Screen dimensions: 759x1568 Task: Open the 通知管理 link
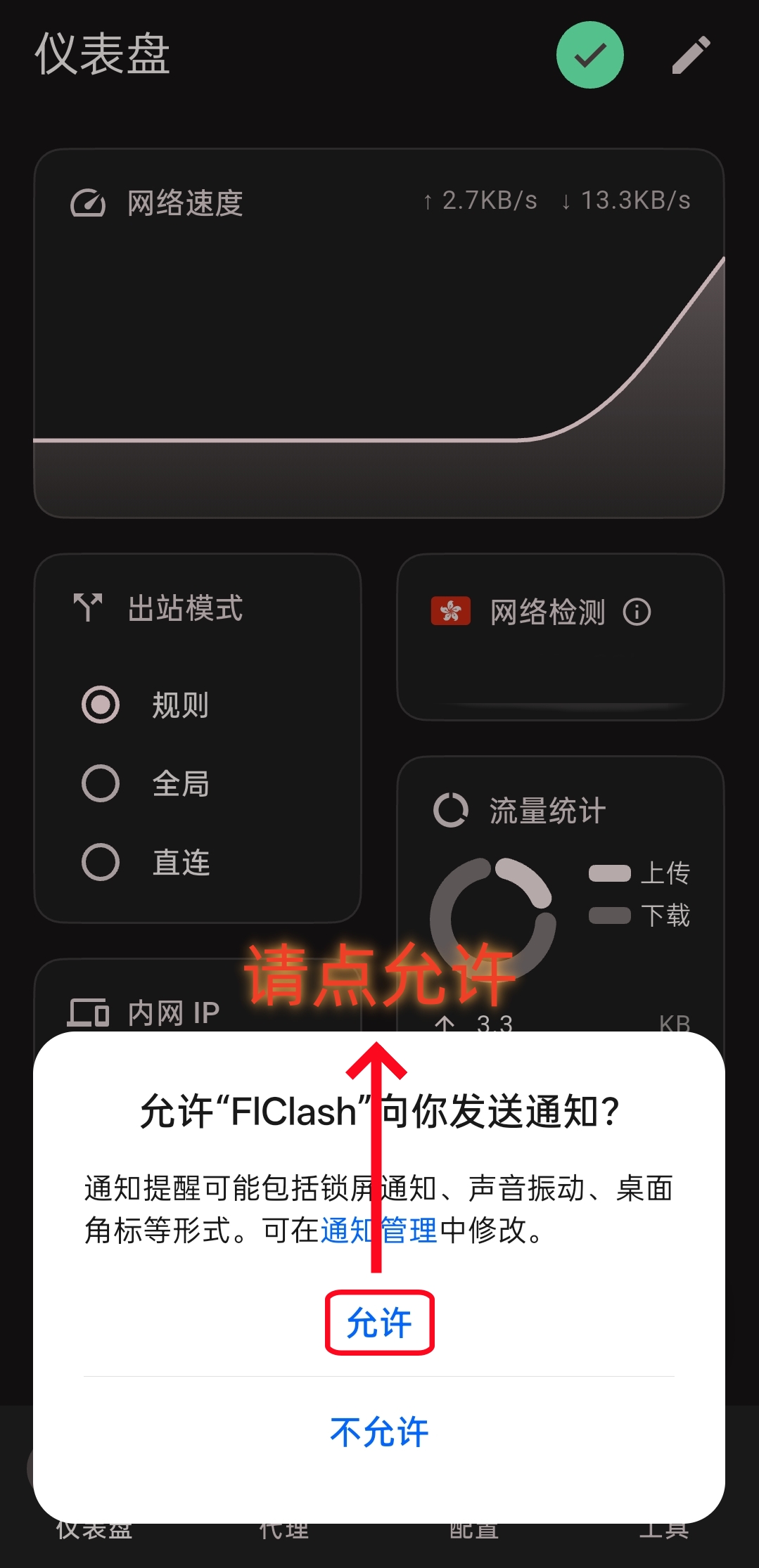[x=378, y=1230]
